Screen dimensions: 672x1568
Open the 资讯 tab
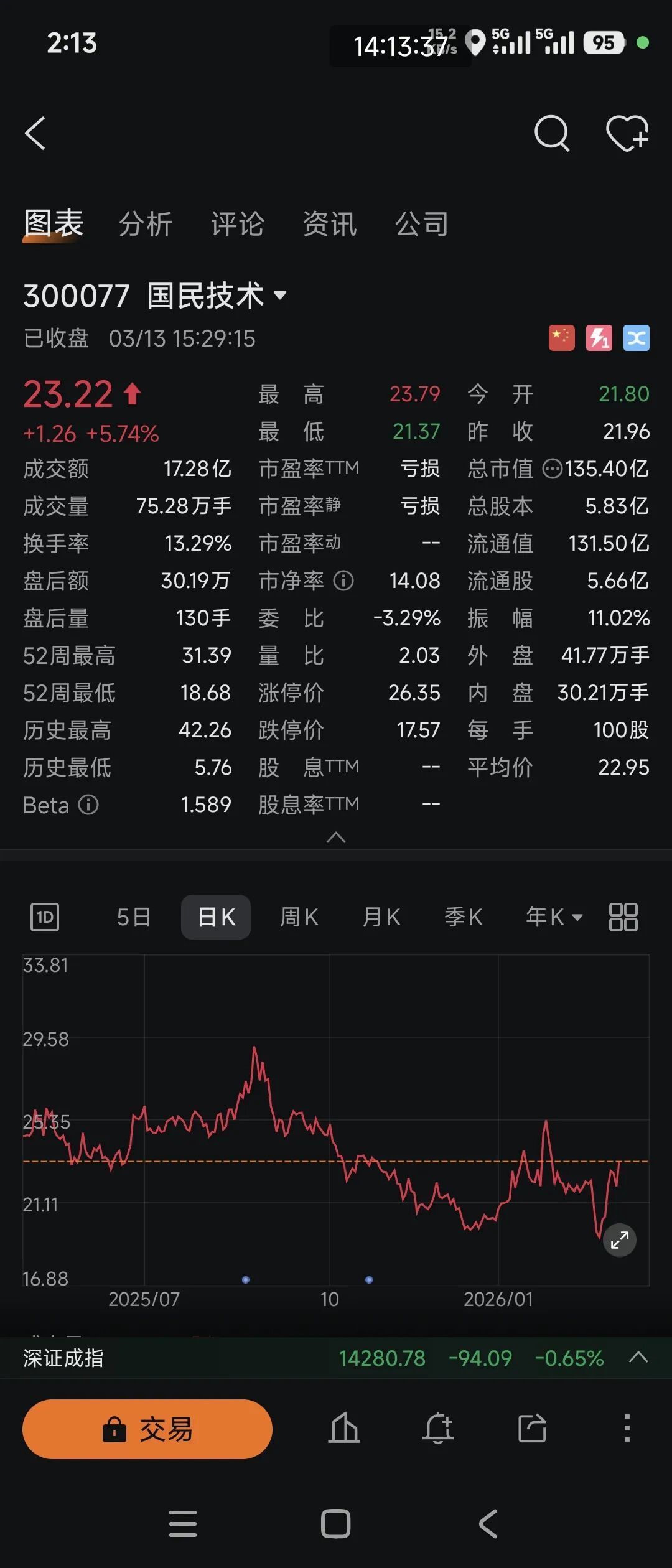(x=330, y=224)
